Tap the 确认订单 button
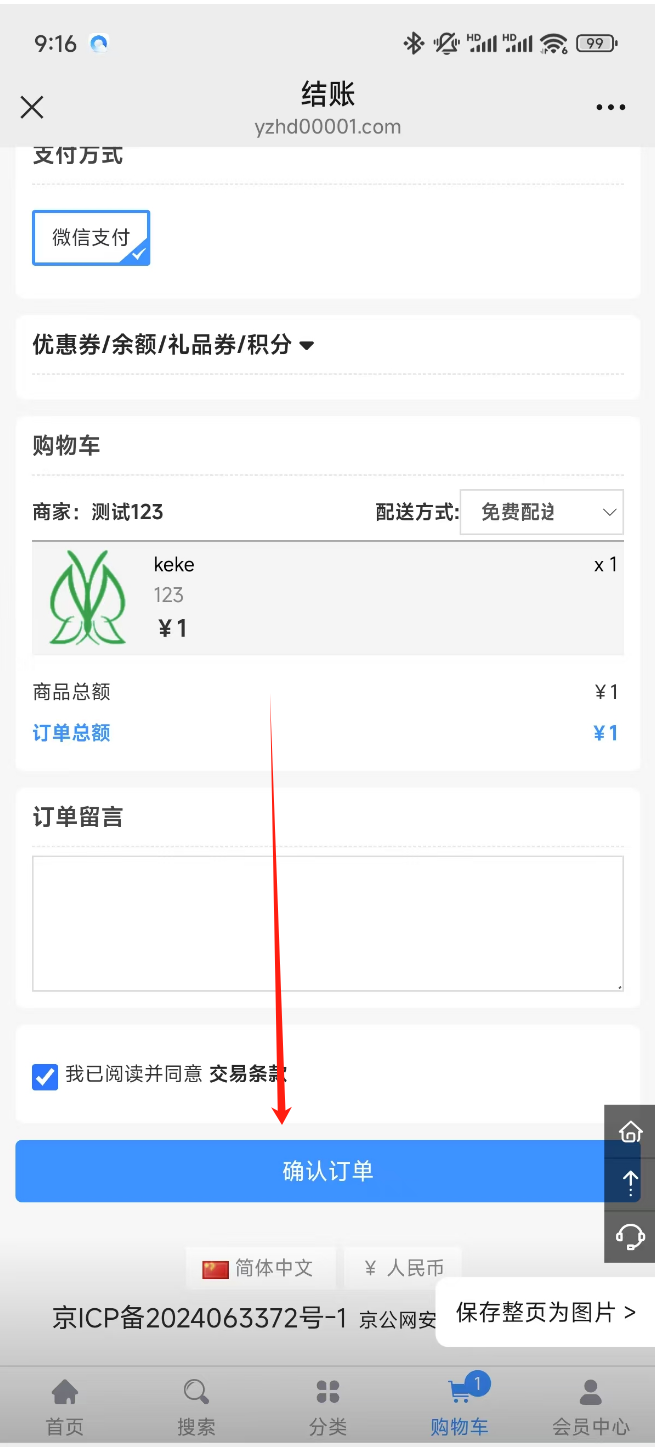The image size is (655, 1447). pyautogui.click(x=328, y=1171)
